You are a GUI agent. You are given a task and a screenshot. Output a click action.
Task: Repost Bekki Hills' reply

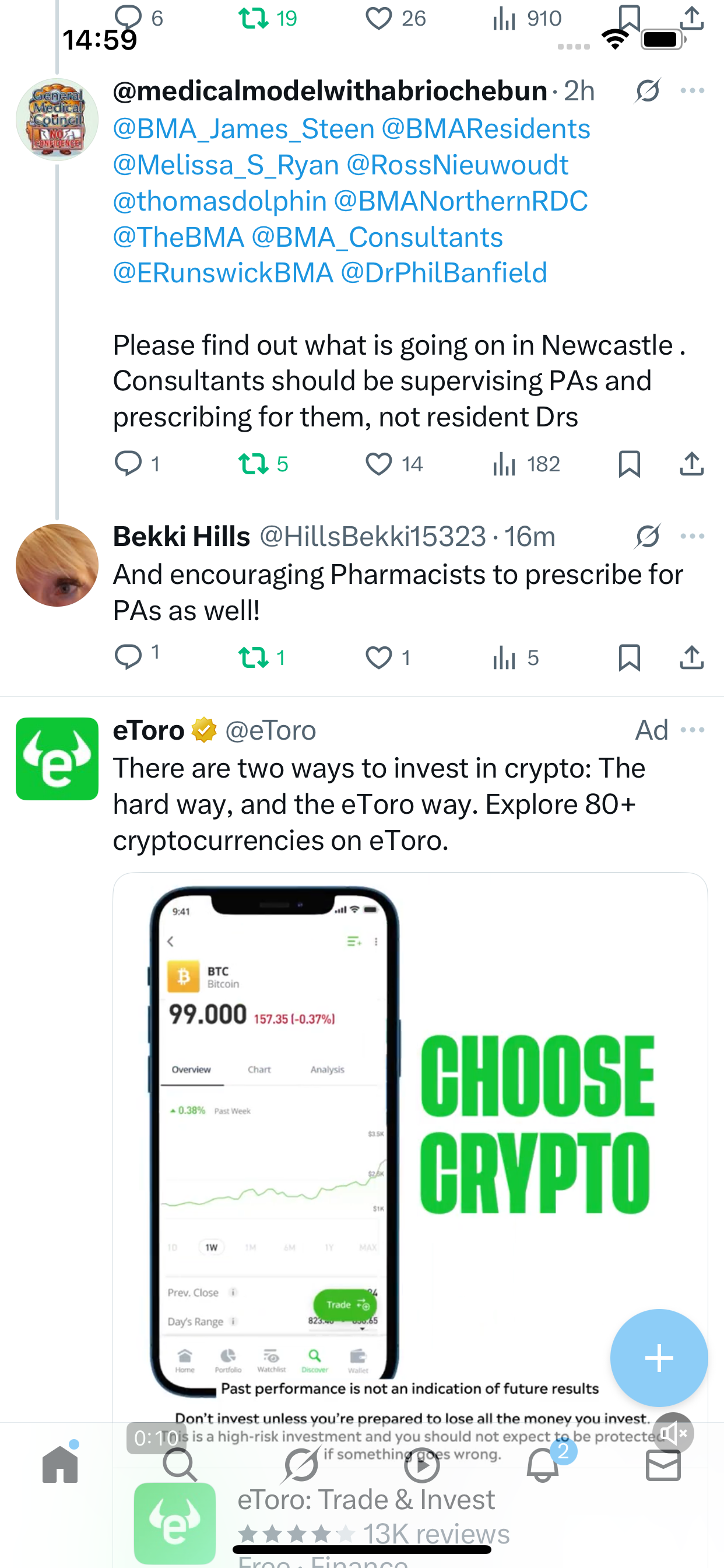[x=252, y=658]
